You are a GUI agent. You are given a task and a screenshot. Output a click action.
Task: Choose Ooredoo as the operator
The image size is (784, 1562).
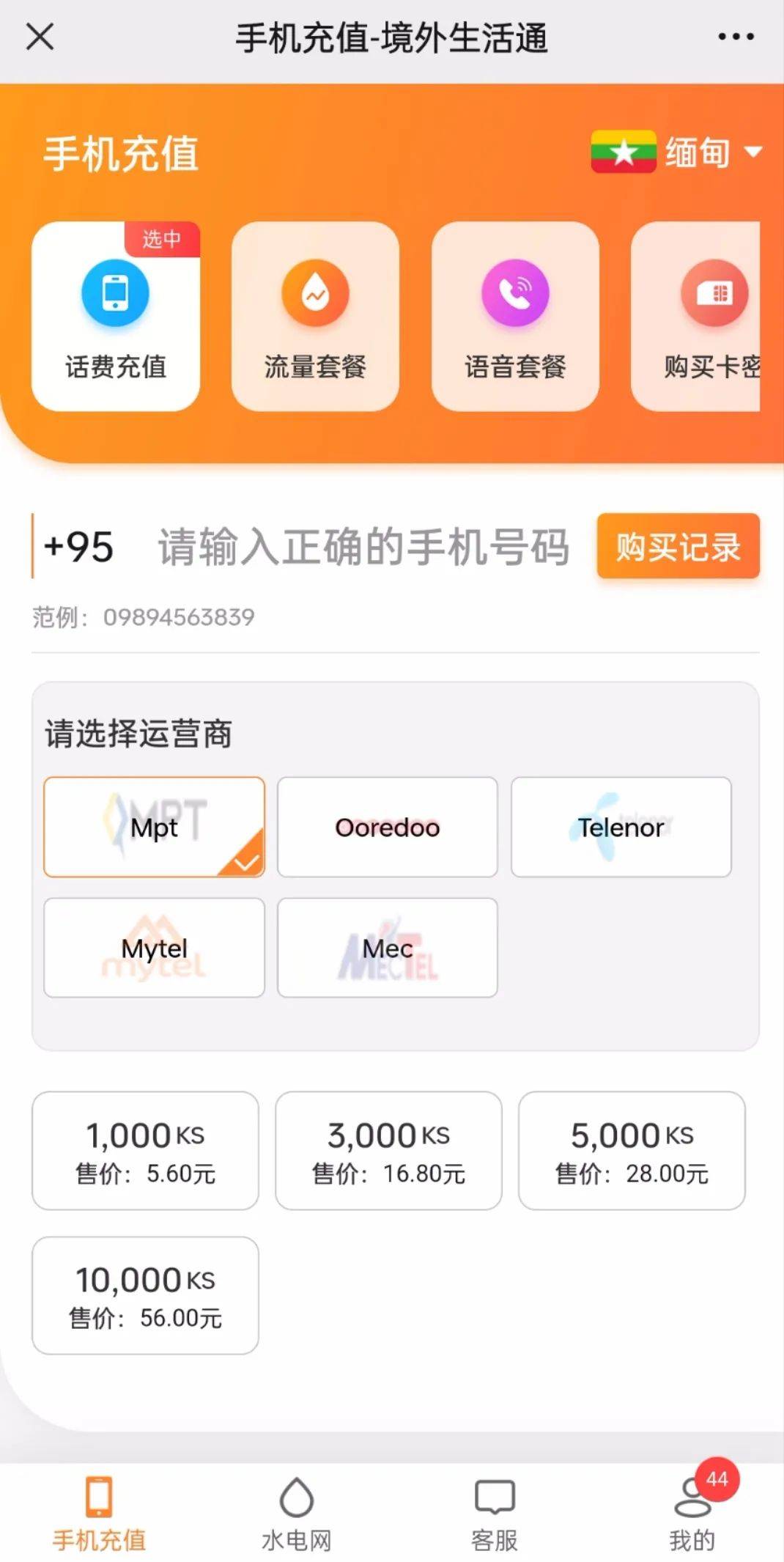tap(387, 828)
